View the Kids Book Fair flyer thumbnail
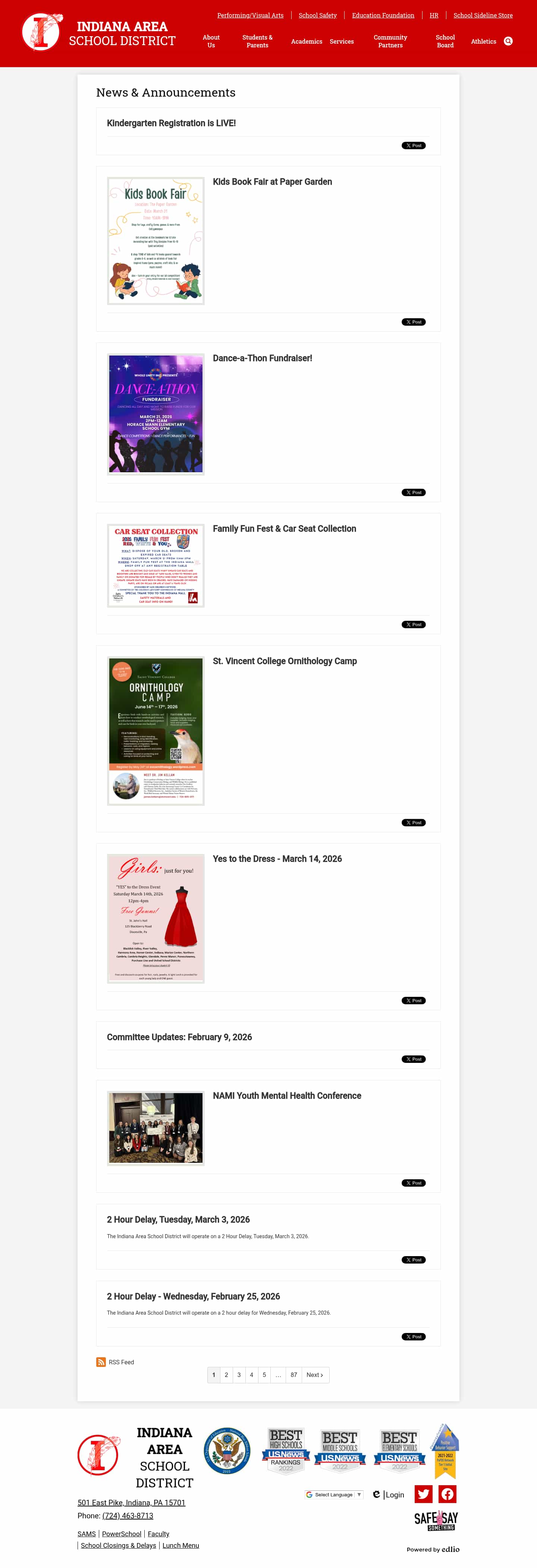537x1568 pixels. [x=156, y=241]
